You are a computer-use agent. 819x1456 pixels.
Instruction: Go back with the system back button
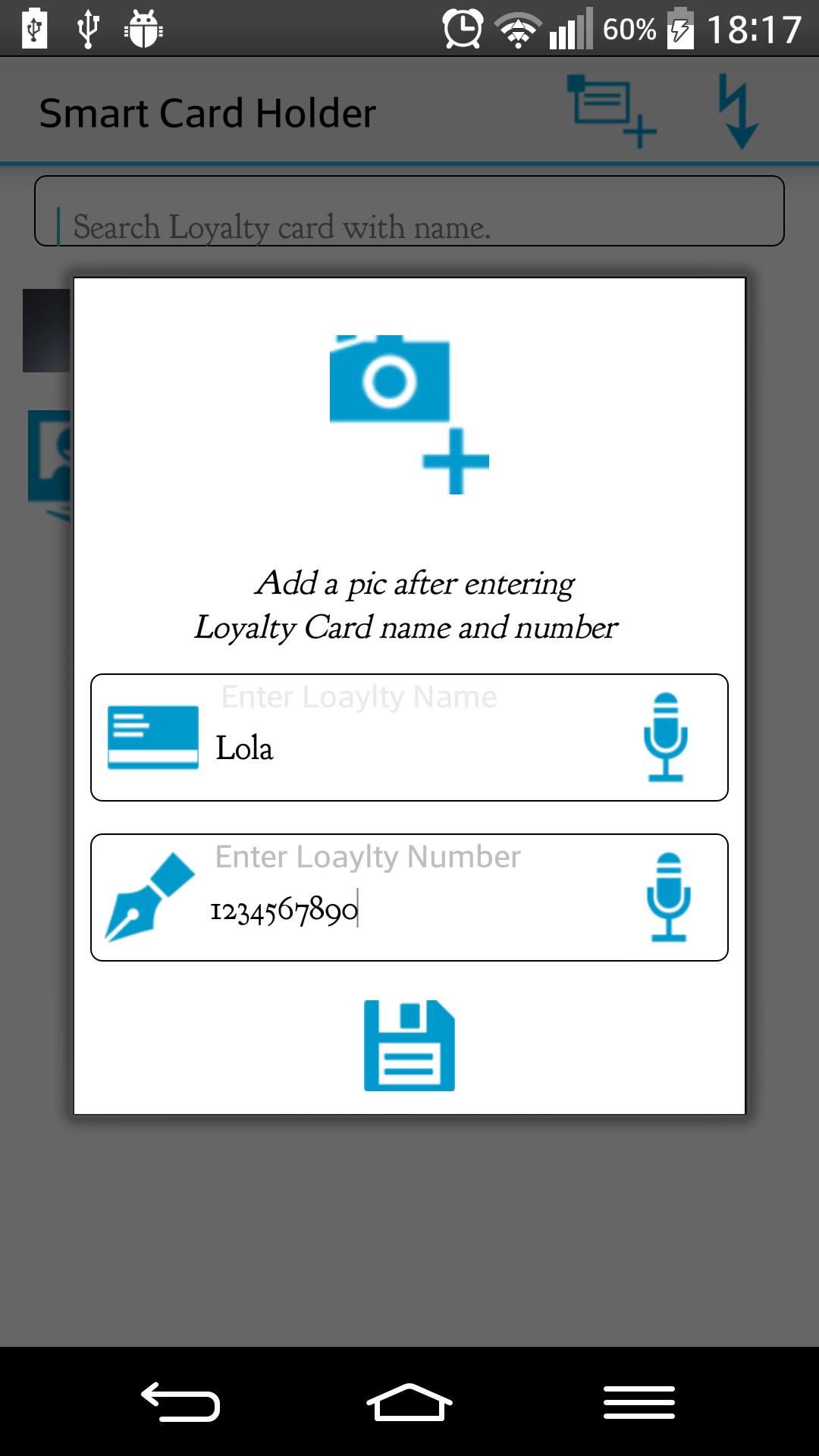point(180,1401)
